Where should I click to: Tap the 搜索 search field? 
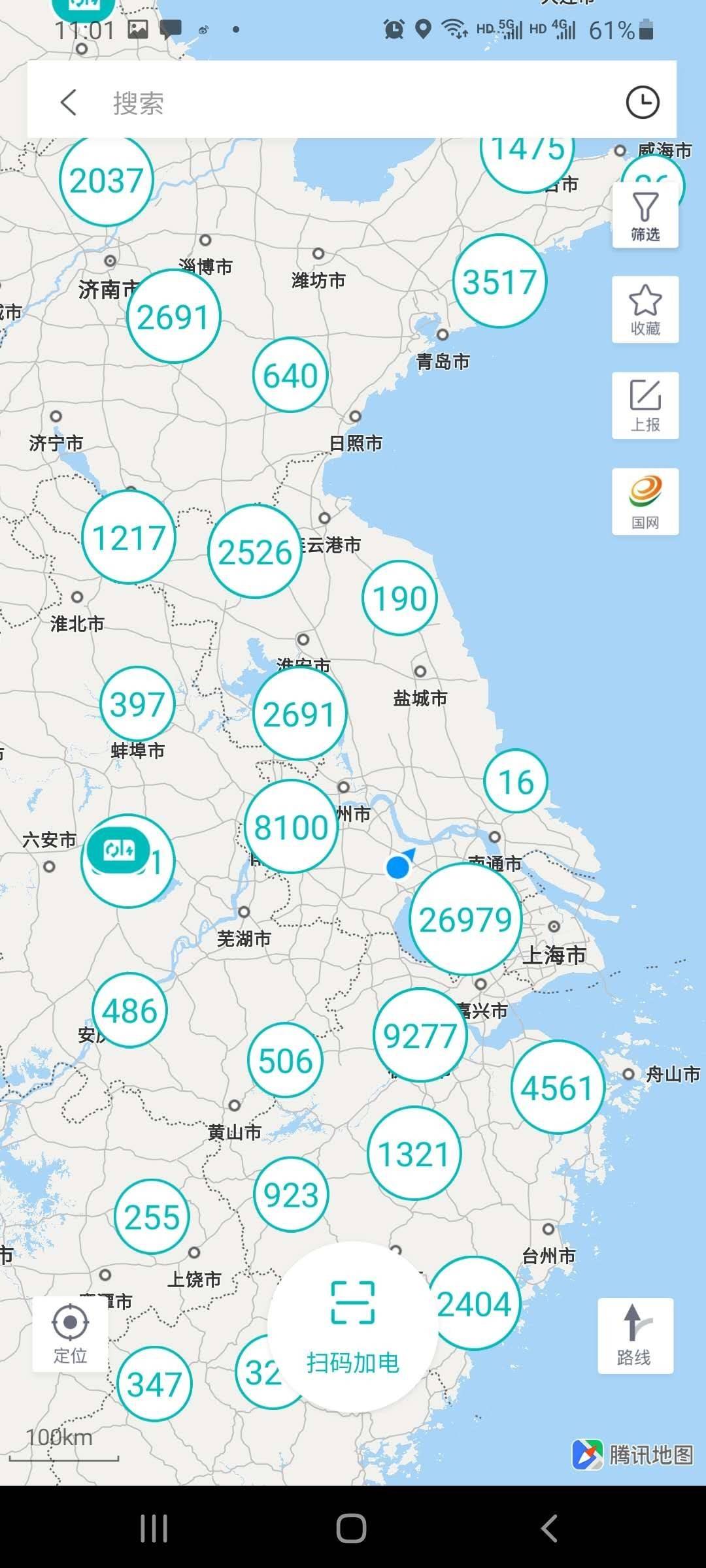coord(353,103)
